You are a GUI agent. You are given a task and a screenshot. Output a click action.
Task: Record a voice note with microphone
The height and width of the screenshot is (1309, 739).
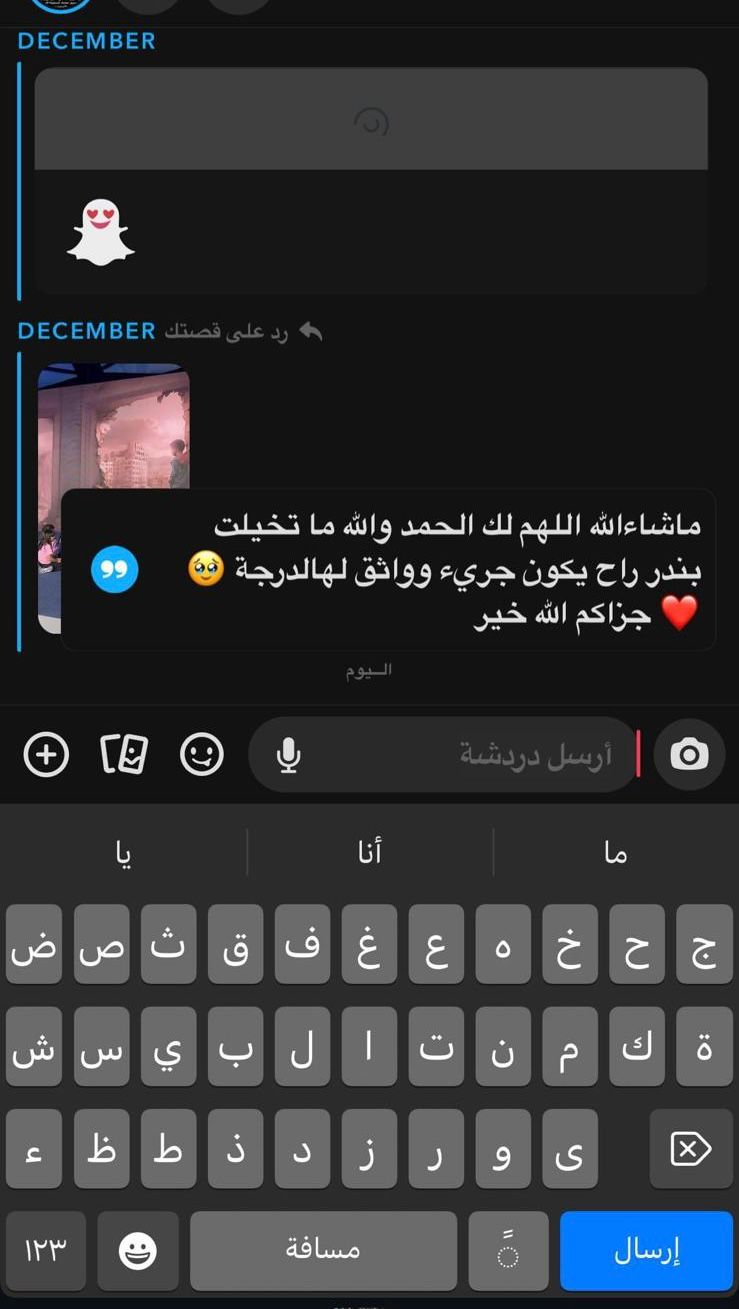(288, 755)
